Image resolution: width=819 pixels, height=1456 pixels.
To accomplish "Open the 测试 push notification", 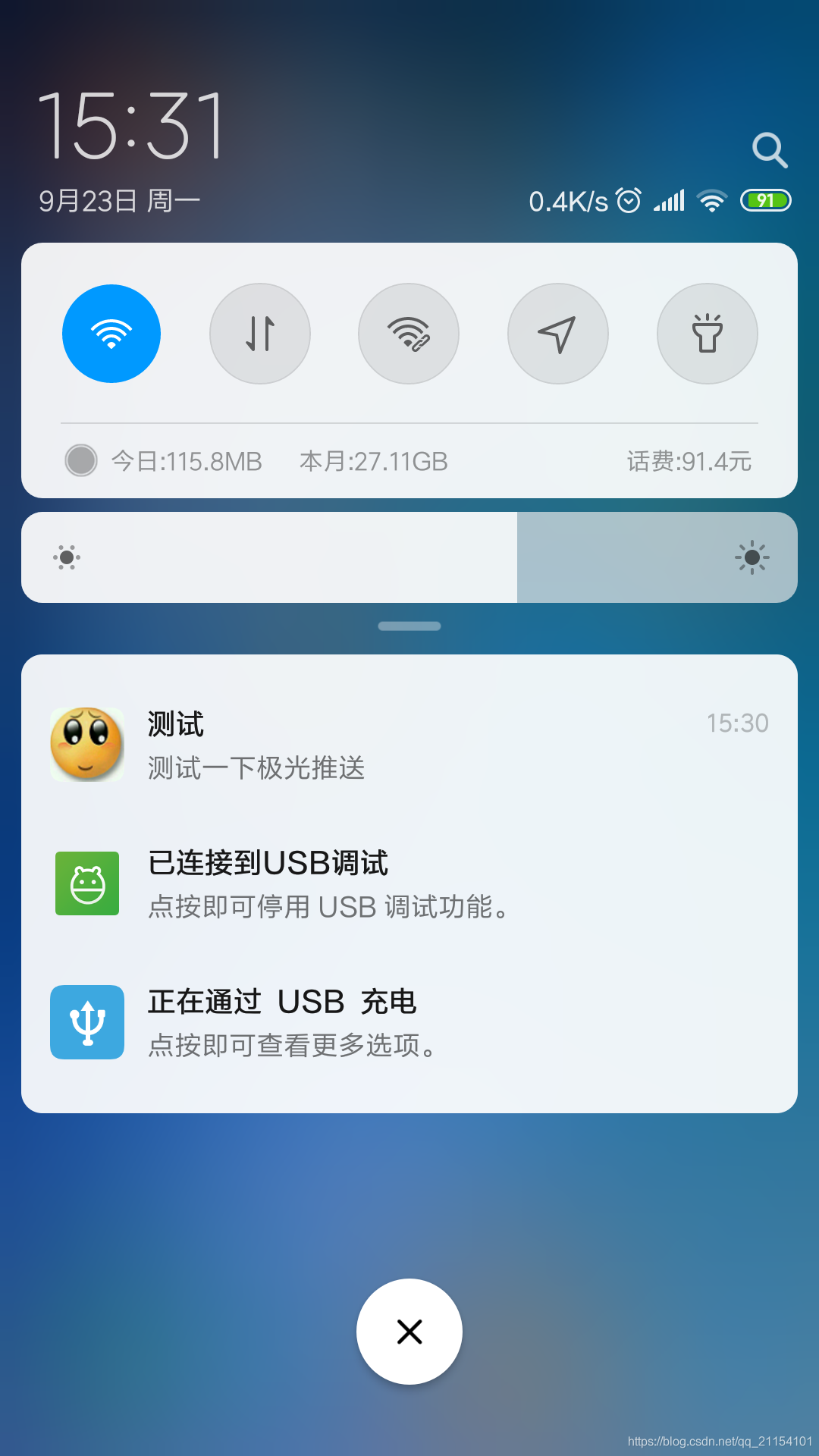I will tap(409, 745).
